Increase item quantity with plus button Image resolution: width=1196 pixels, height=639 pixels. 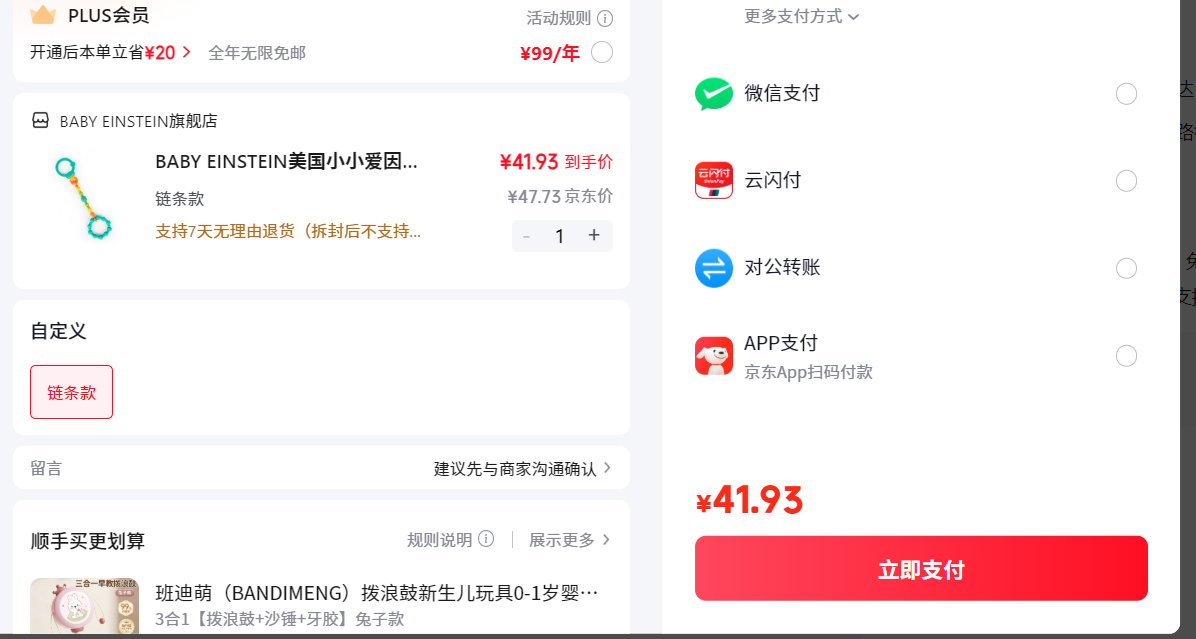(x=594, y=236)
